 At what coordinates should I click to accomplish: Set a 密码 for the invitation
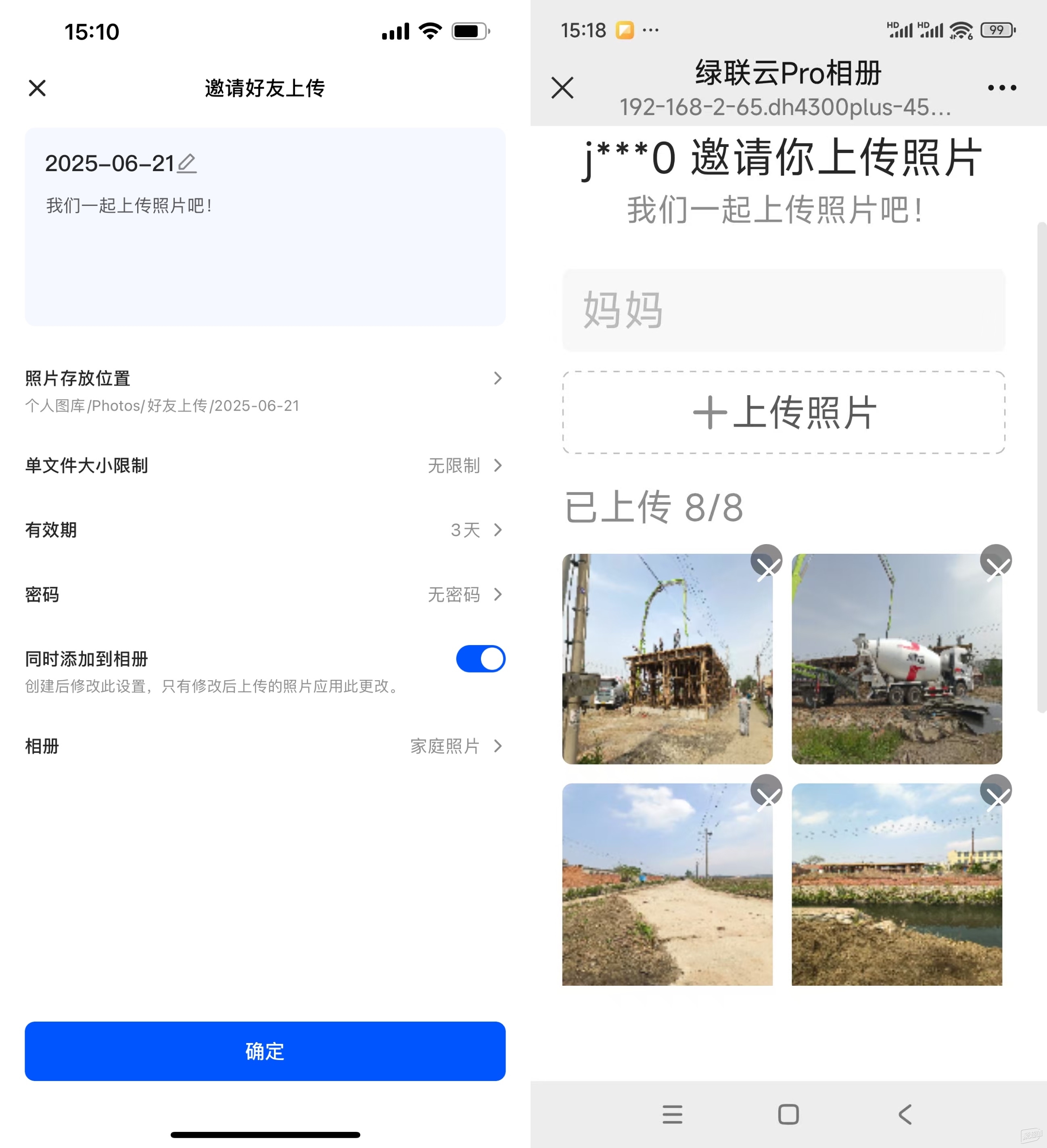pyautogui.click(x=265, y=595)
